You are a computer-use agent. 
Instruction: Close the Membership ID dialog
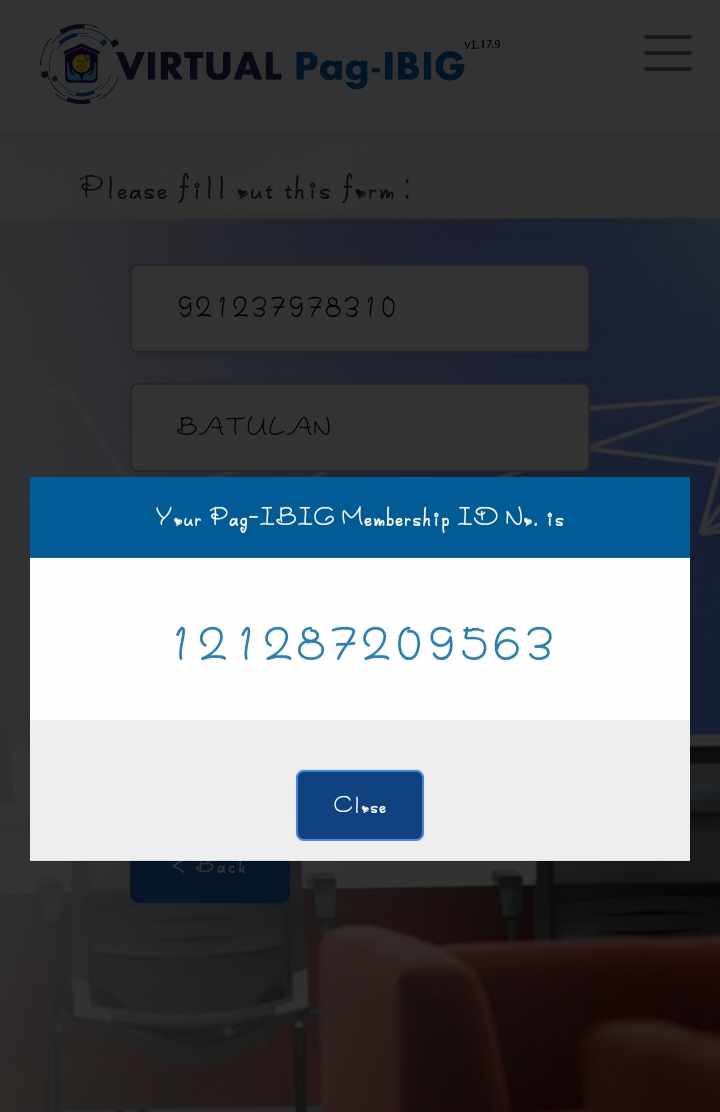point(360,805)
